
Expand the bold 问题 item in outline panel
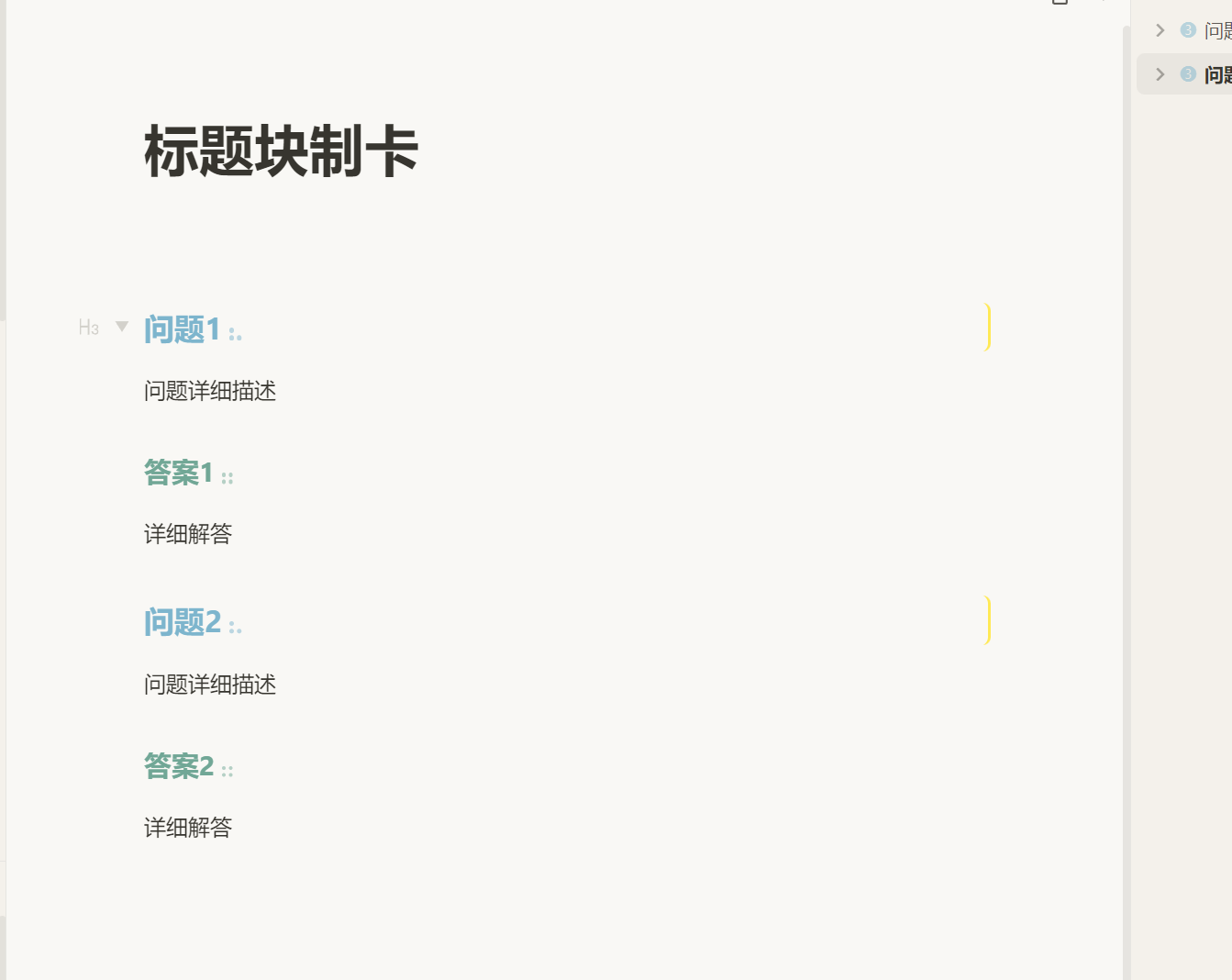point(1160,74)
